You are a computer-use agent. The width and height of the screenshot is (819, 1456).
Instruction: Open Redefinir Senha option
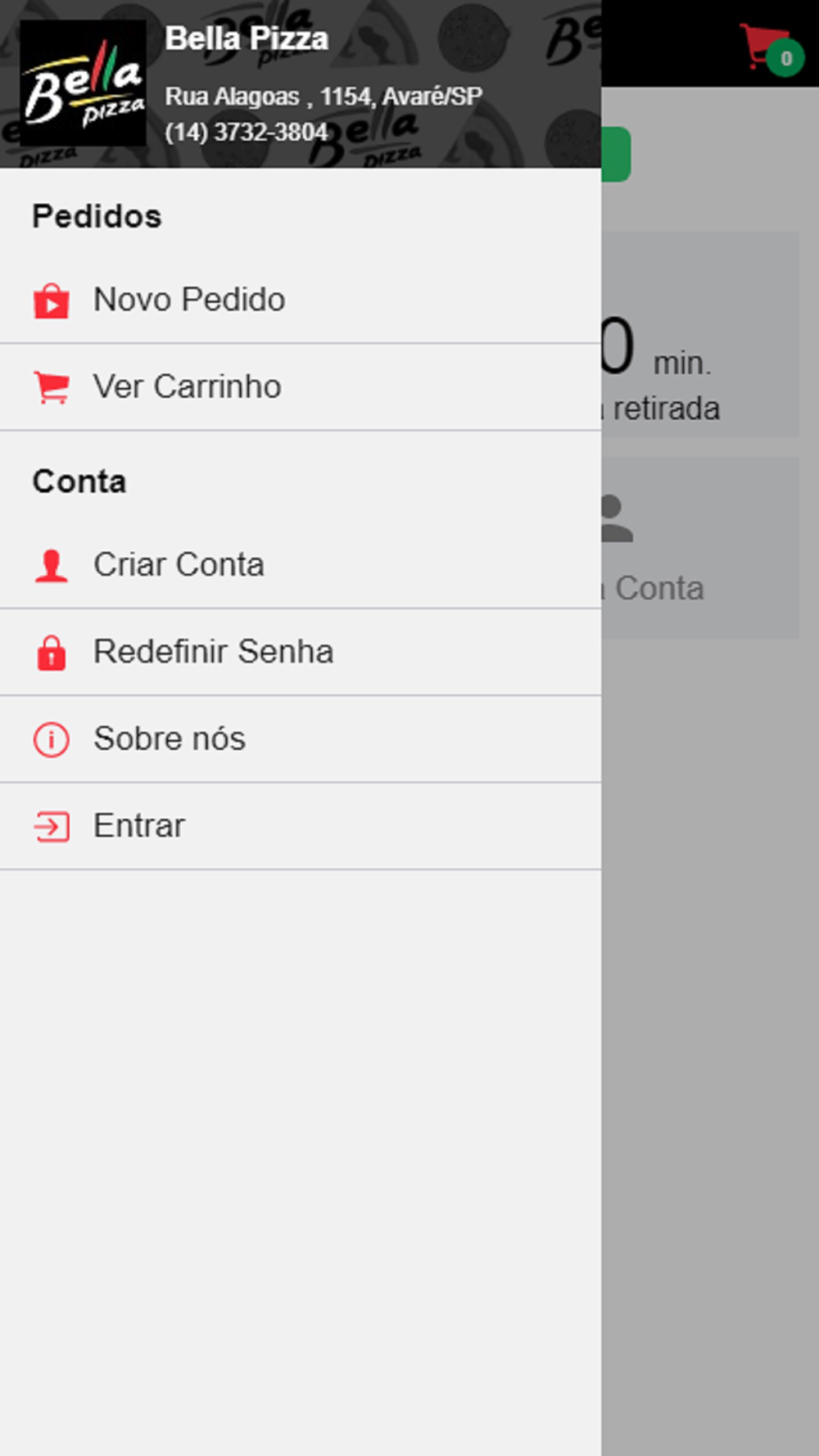(x=301, y=653)
